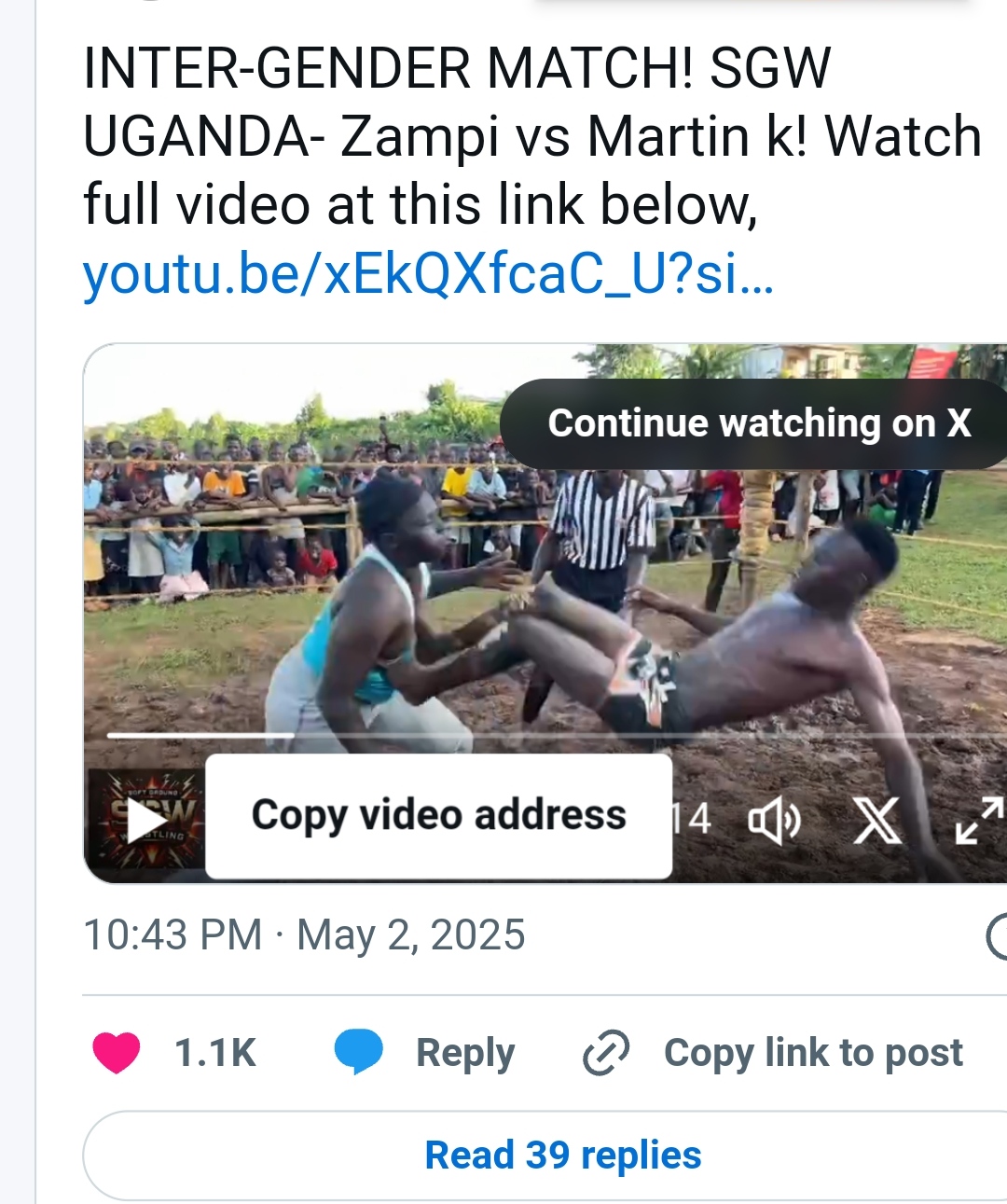Open the post timestamp May 2, 2025
This screenshot has width=1007, height=1204.
click(x=304, y=934)
